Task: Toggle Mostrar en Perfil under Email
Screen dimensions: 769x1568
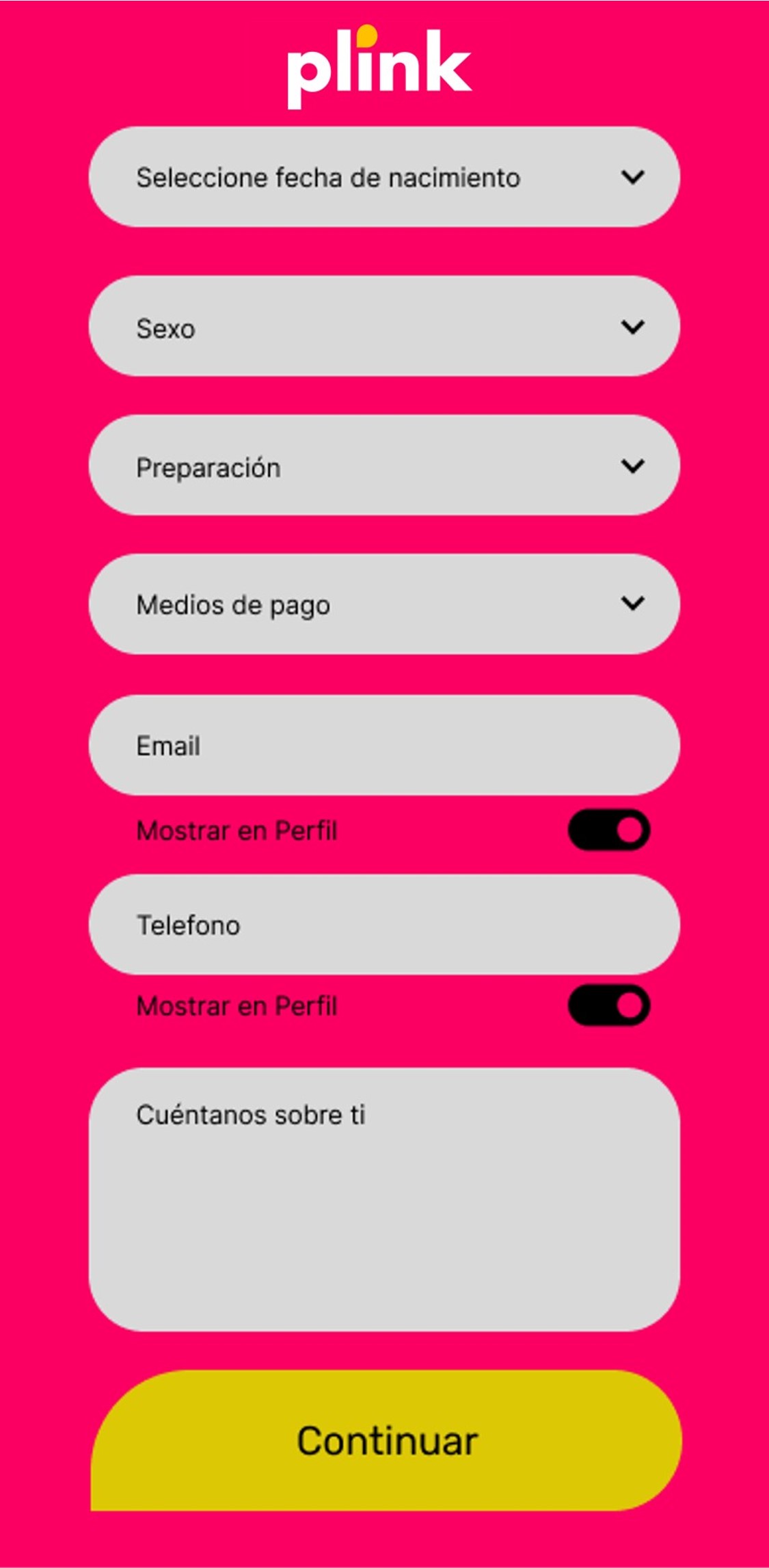Action: click(x=608, y=830)
